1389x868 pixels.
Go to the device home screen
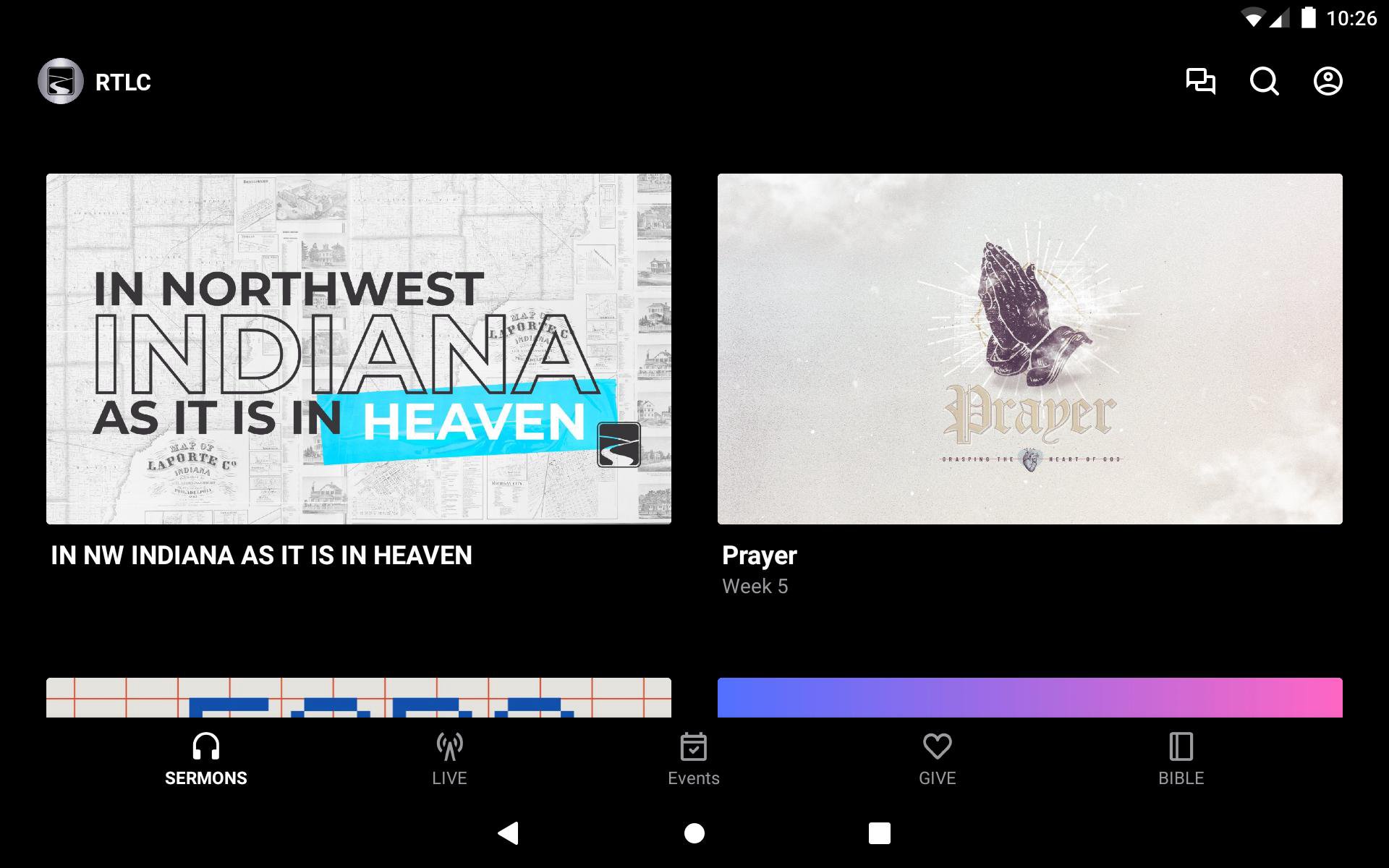(694, 833)
